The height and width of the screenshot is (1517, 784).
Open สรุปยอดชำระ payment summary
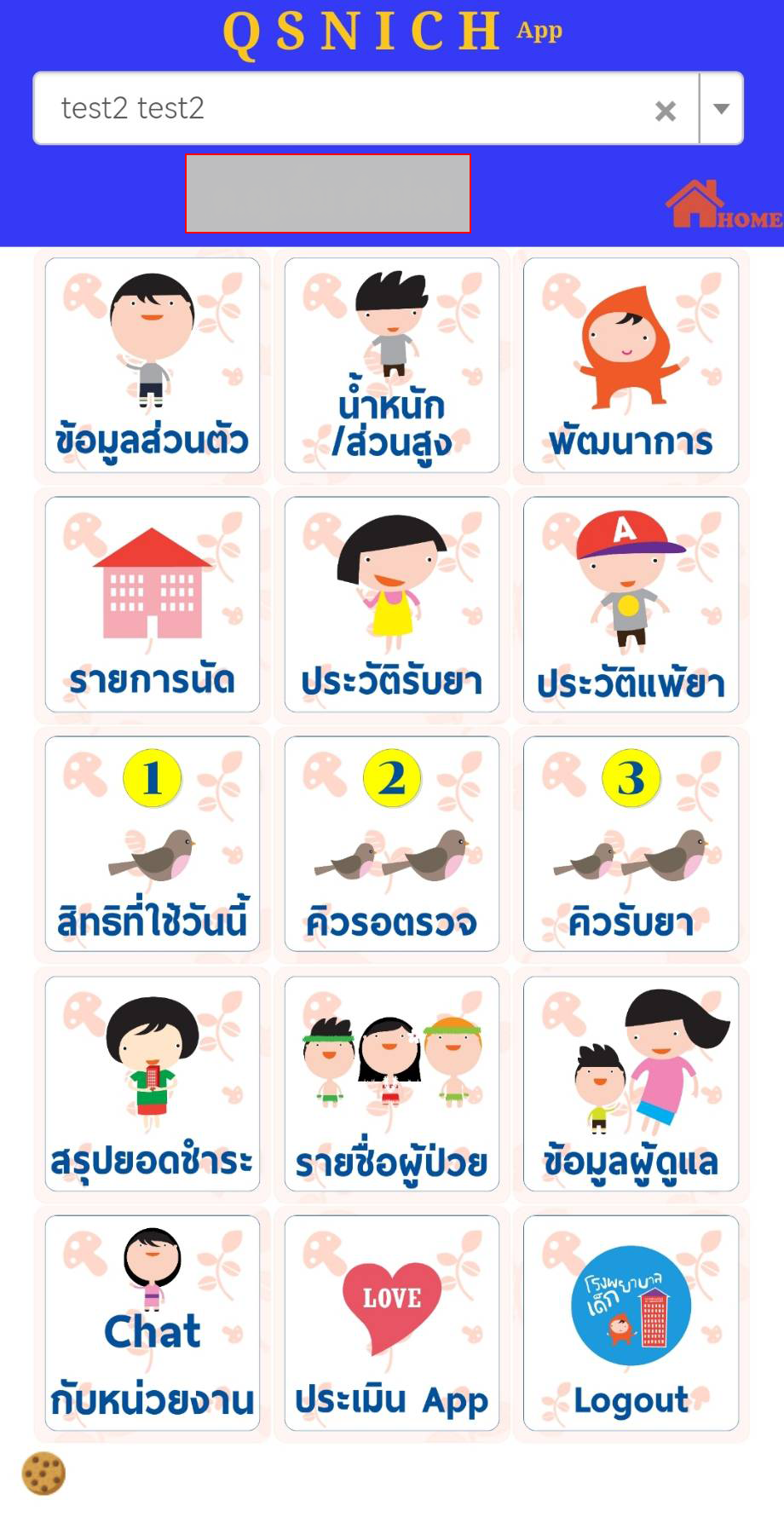pyautogui.click(x=153, y=1083)
